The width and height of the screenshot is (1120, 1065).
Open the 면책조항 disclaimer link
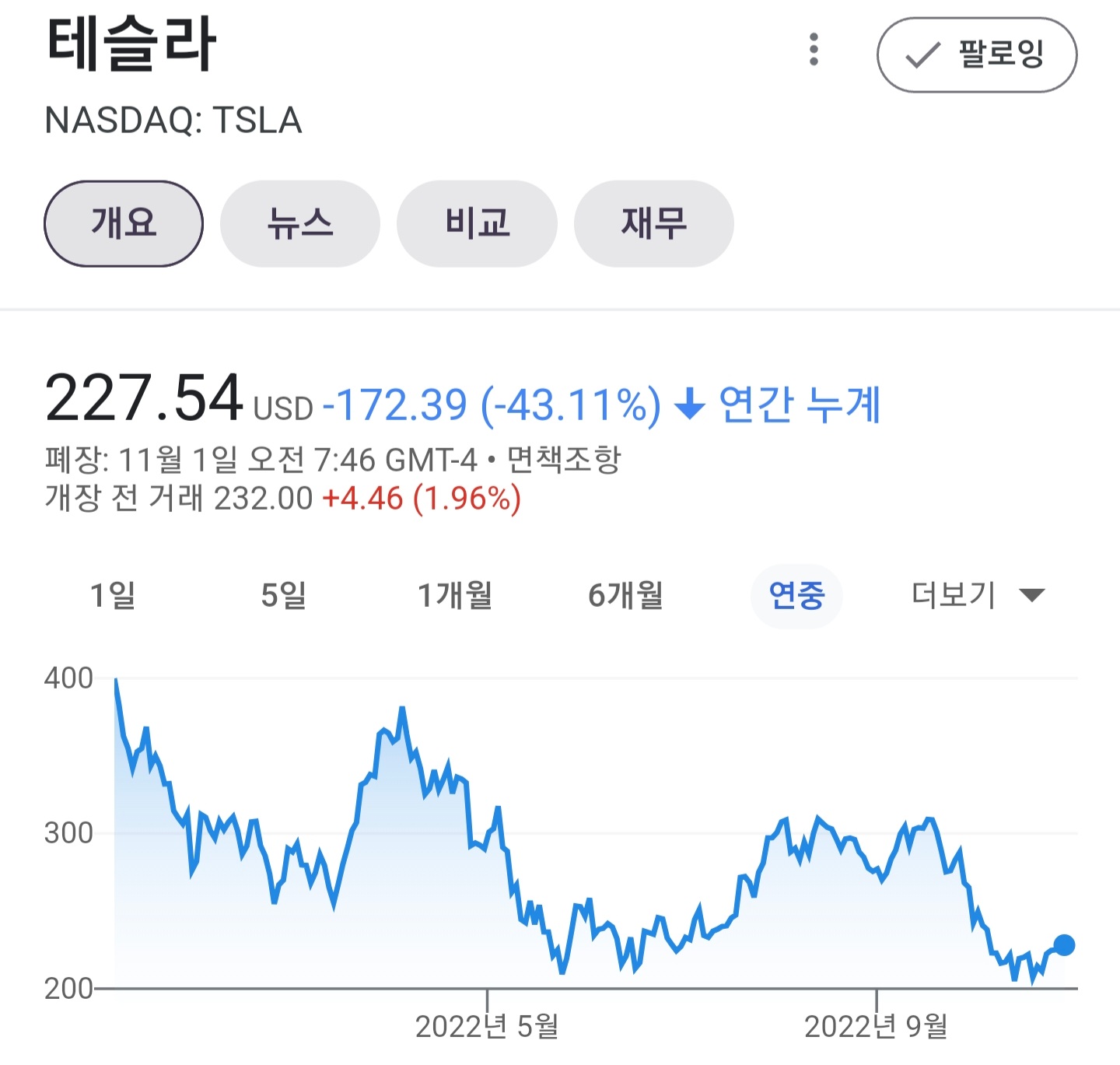pos(564,460)
